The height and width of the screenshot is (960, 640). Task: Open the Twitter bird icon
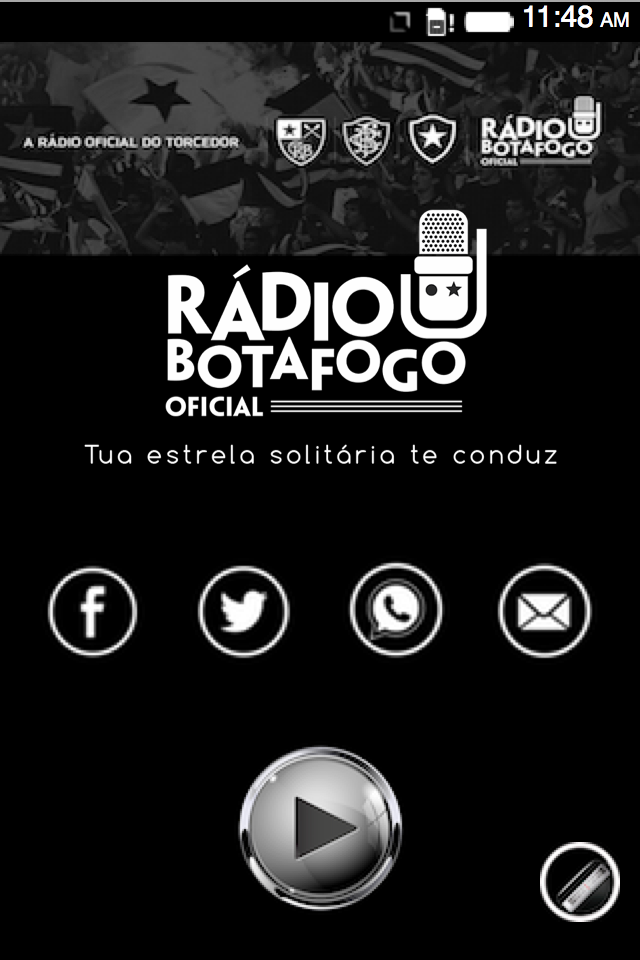(x=243, y=610)
